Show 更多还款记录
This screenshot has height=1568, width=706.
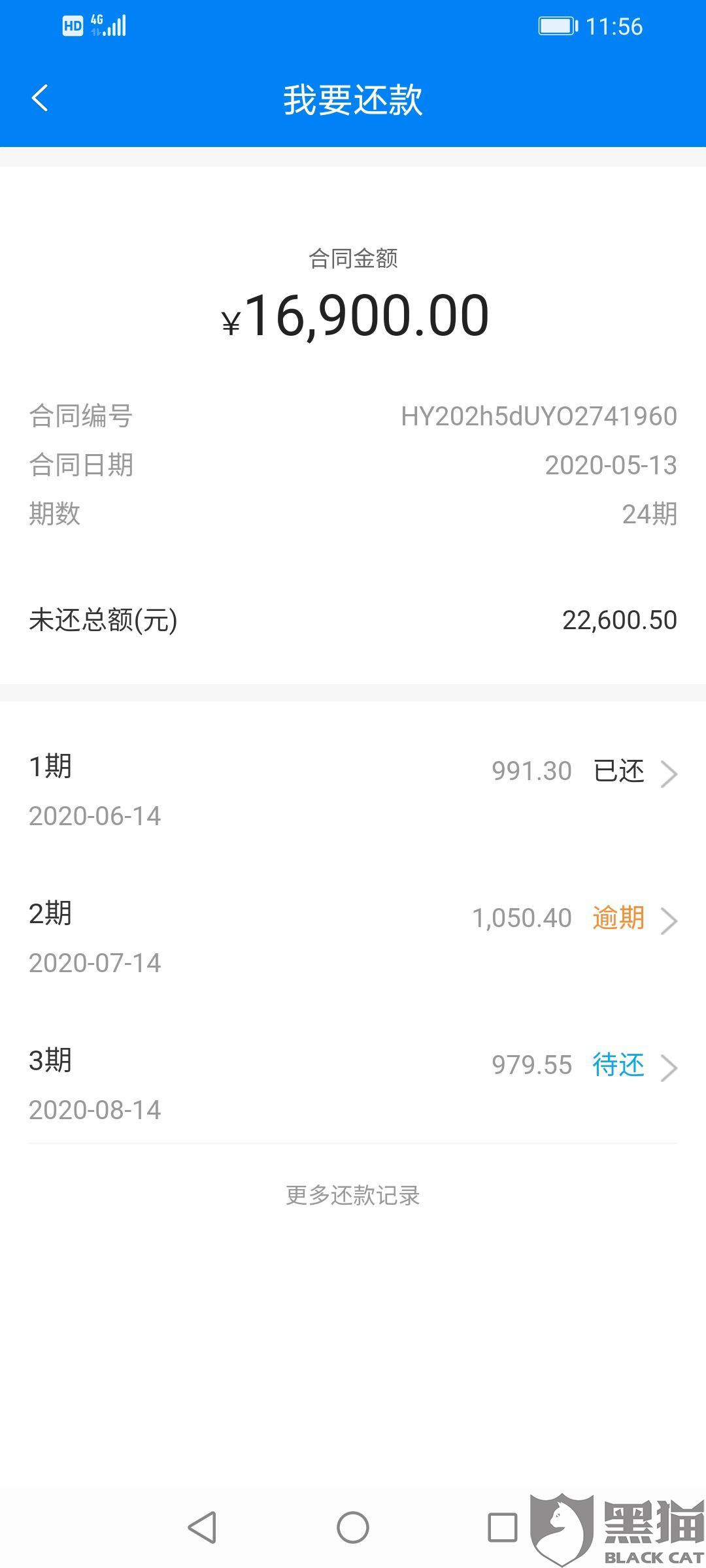(x=353, y=1195)
